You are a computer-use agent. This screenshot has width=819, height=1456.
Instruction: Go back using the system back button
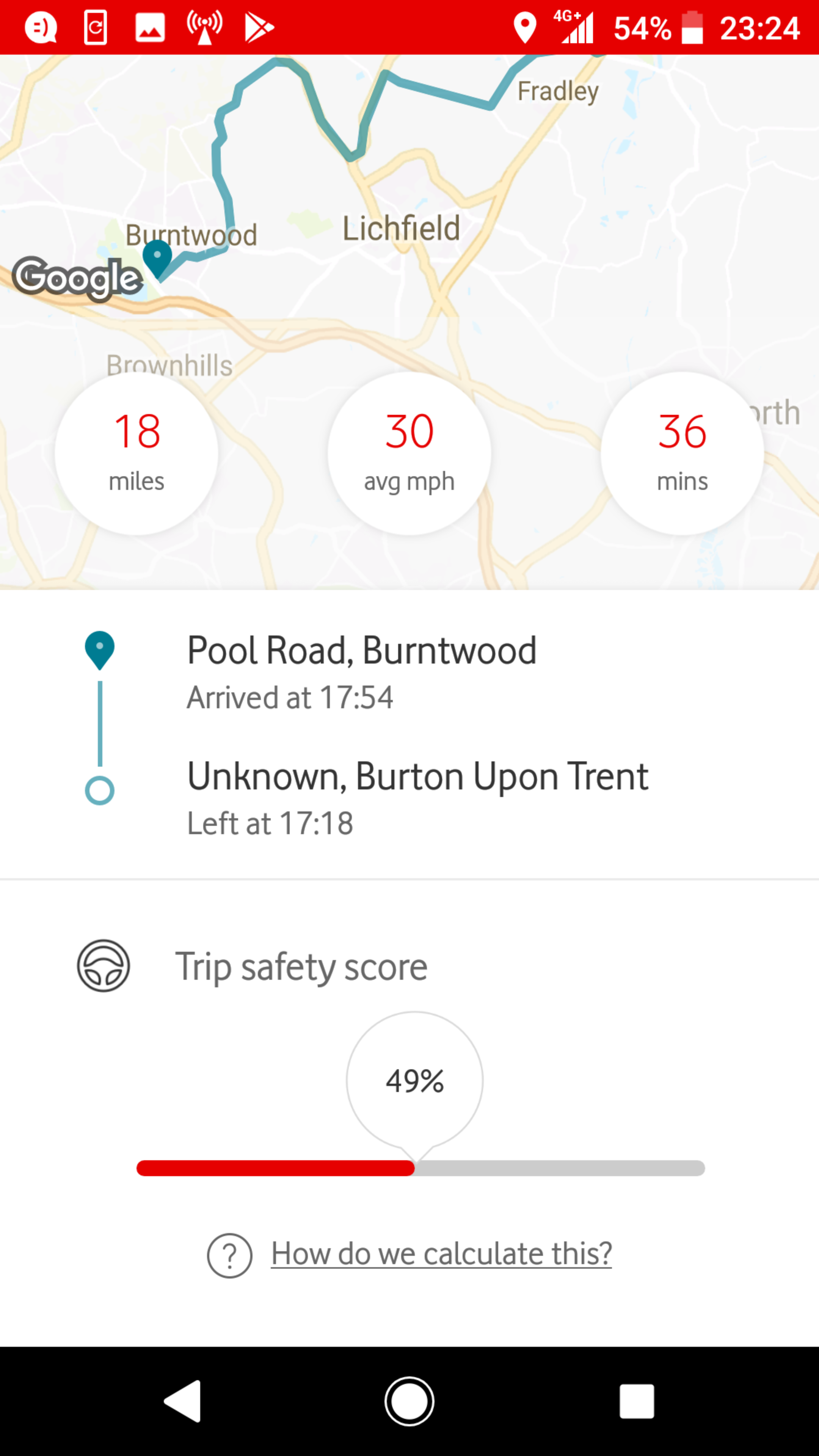182,1401
